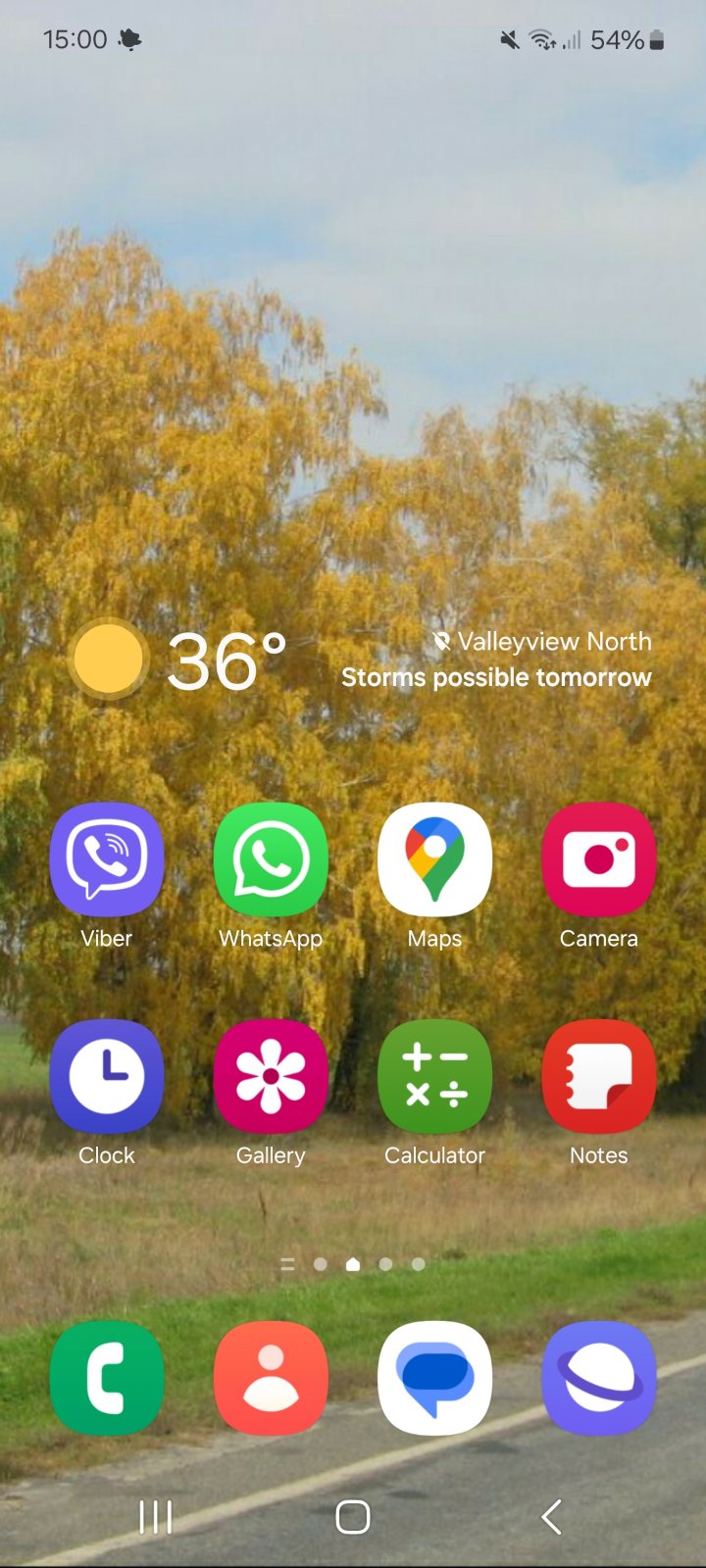Tap the recent apps button
The height and width of the screenshot is (1568, 706).
point(156,1517)
